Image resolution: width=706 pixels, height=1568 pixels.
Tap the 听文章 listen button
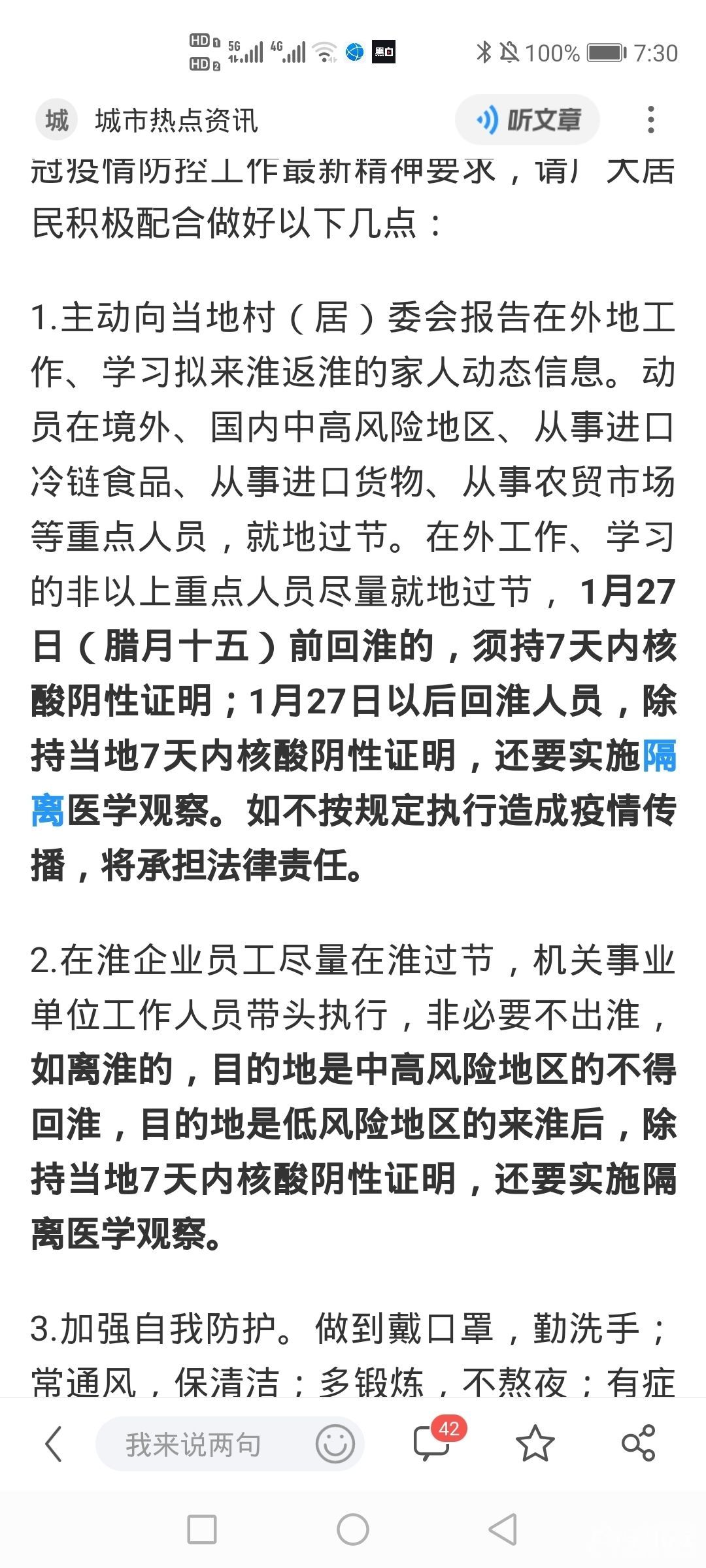pyautogui.click(x=528, y=120)
